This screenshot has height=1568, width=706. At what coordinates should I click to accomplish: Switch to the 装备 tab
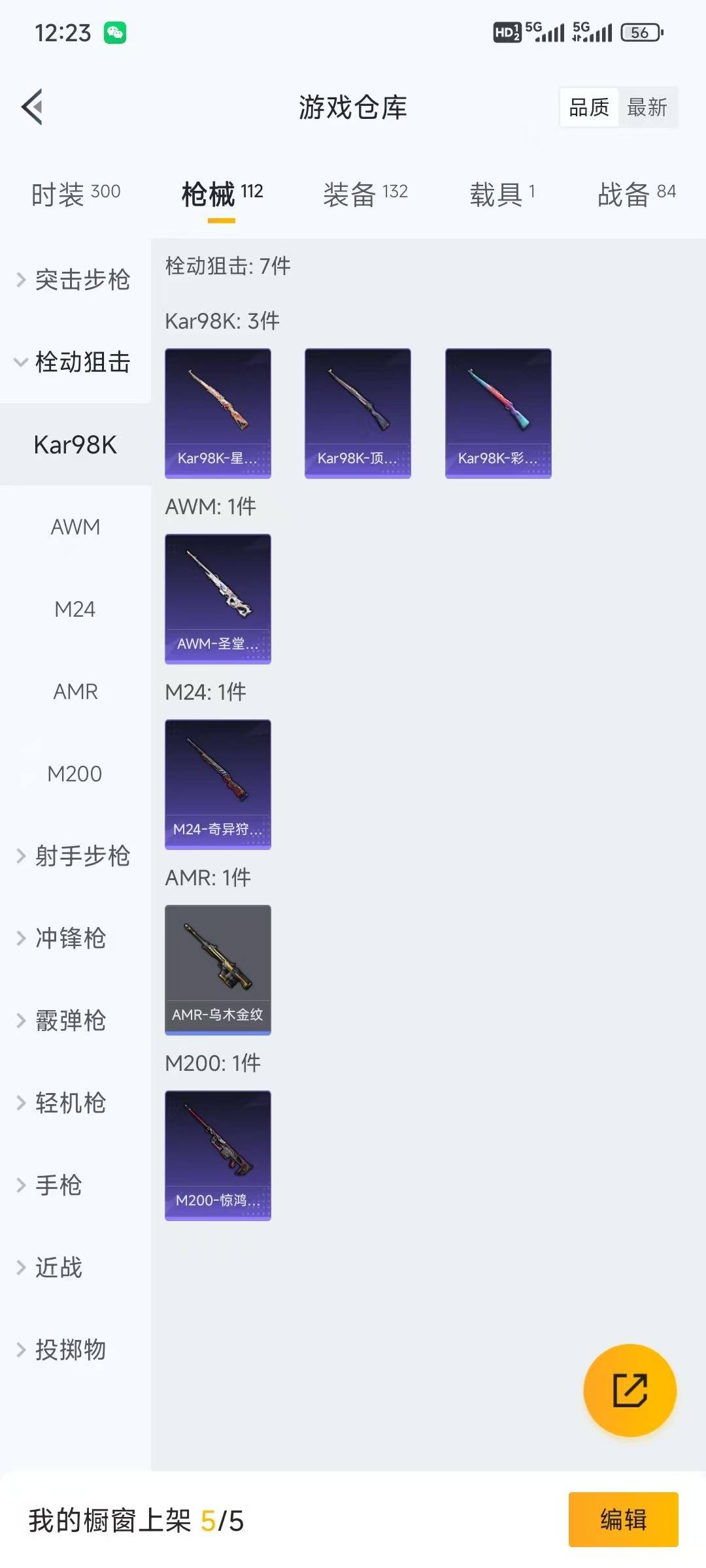pyautogui.click(x=365, y=194)
